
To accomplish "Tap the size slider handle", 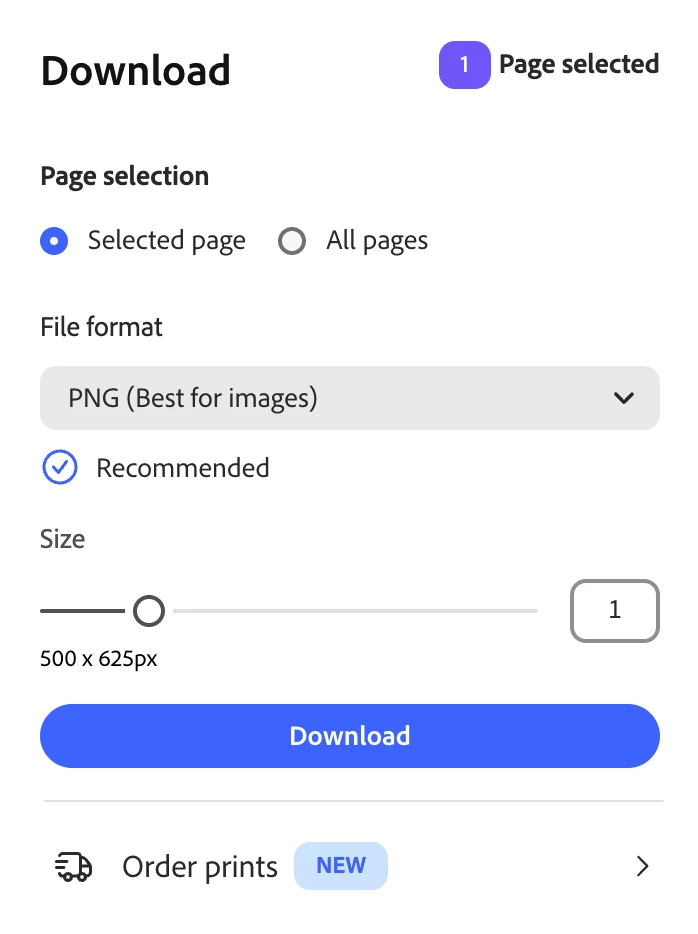I will click(x=149, y=610).
